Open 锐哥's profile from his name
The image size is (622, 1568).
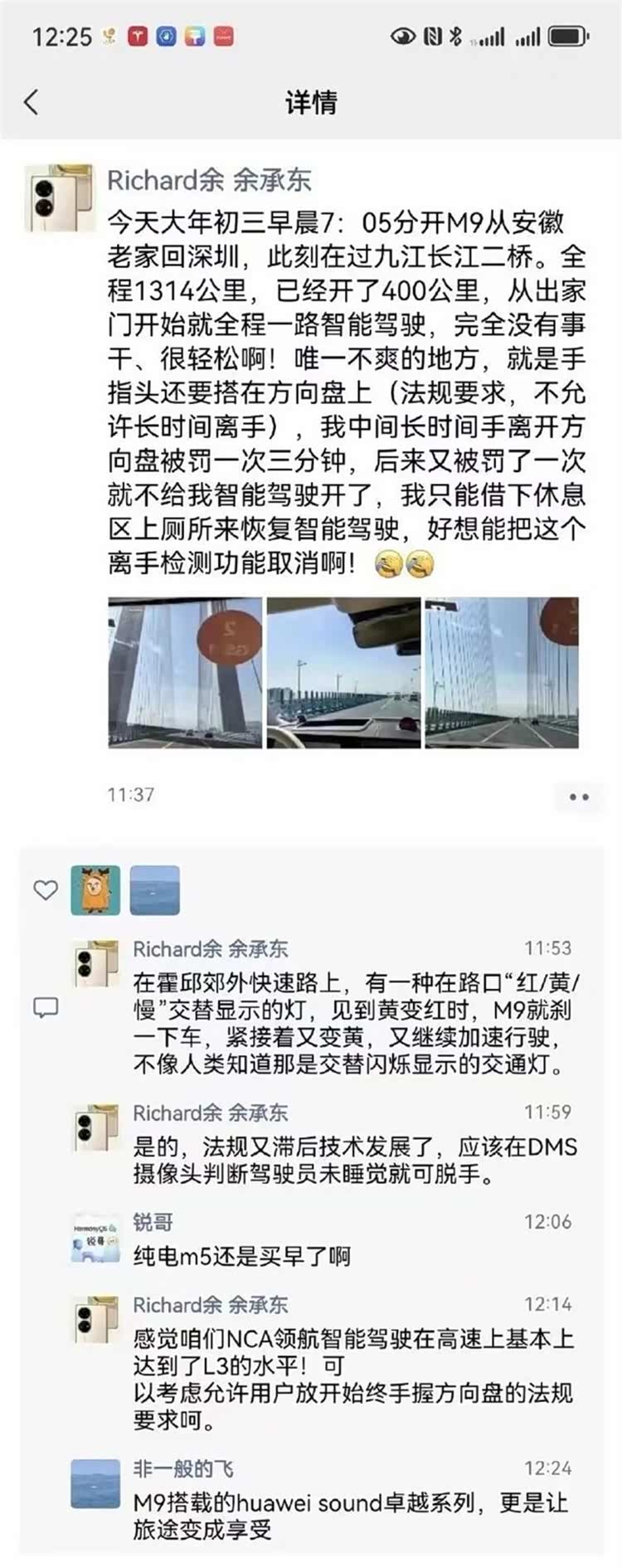click(x=153, y=1221)
